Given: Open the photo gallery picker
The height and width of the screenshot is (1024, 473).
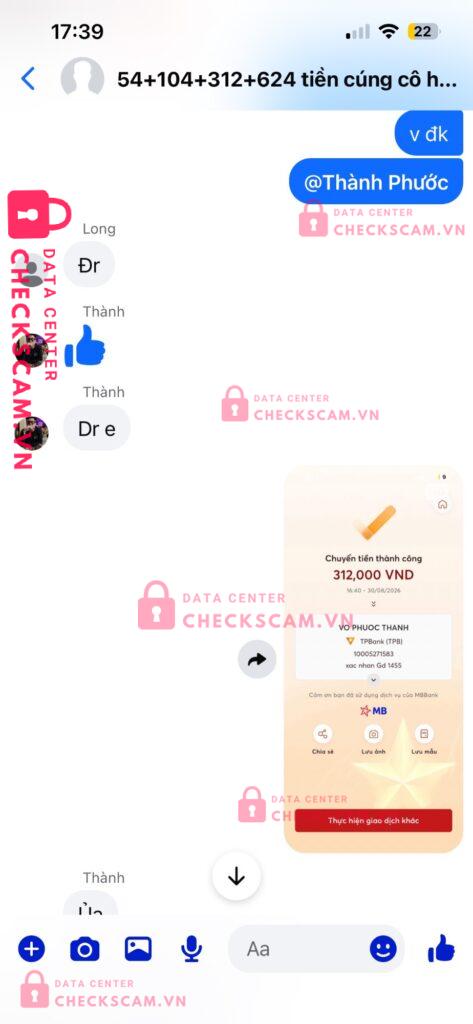Looking at the screenshot, I should (139, 949).
